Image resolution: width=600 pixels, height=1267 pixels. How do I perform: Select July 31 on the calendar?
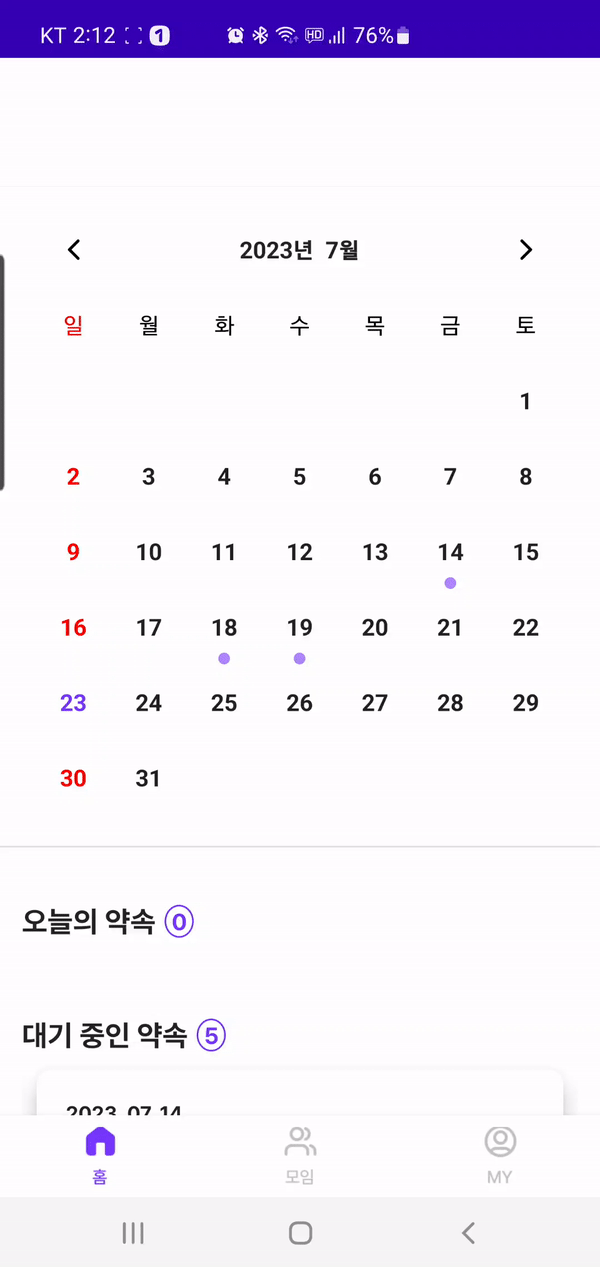tap(148, 778)
